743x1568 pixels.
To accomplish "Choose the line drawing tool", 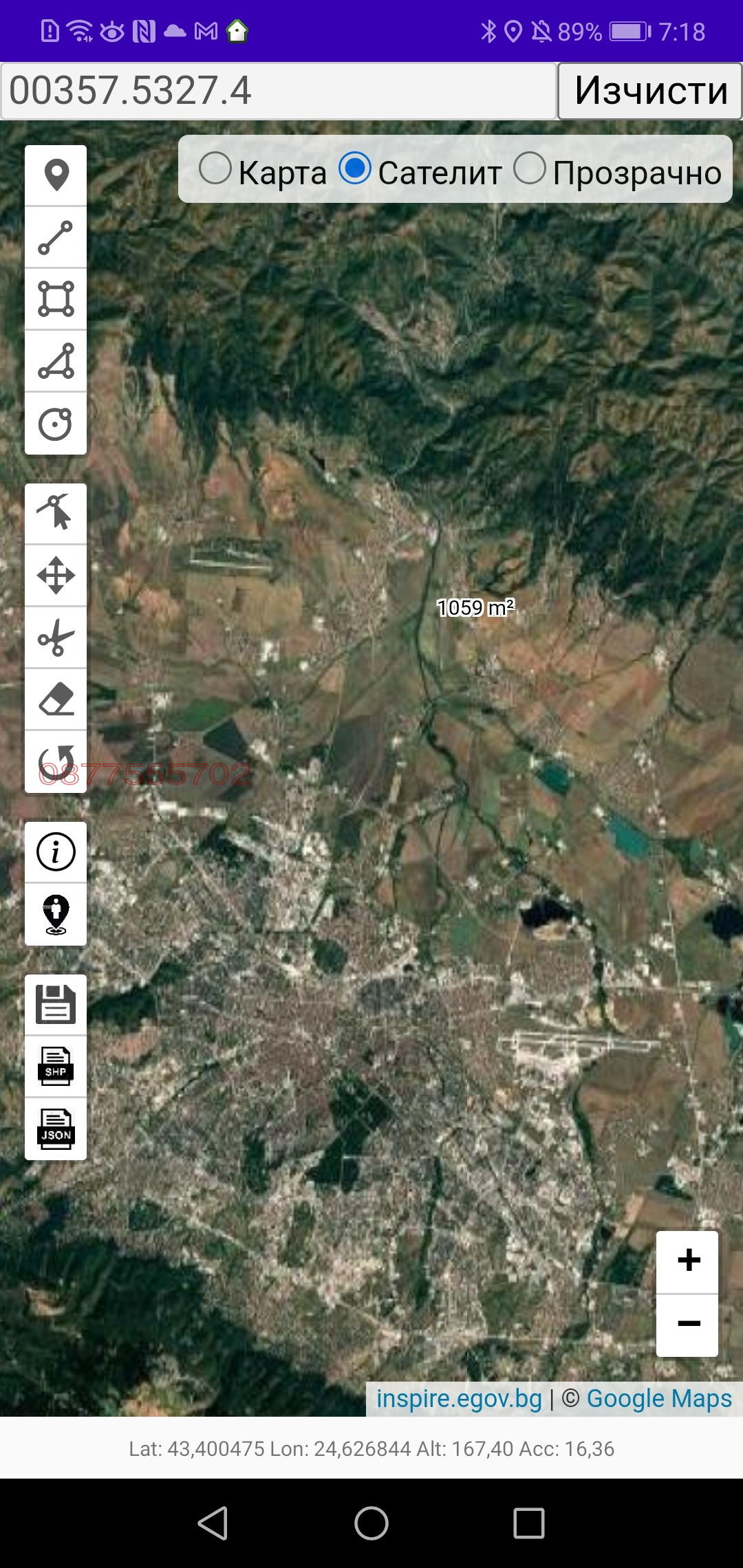I will point(56,237).
